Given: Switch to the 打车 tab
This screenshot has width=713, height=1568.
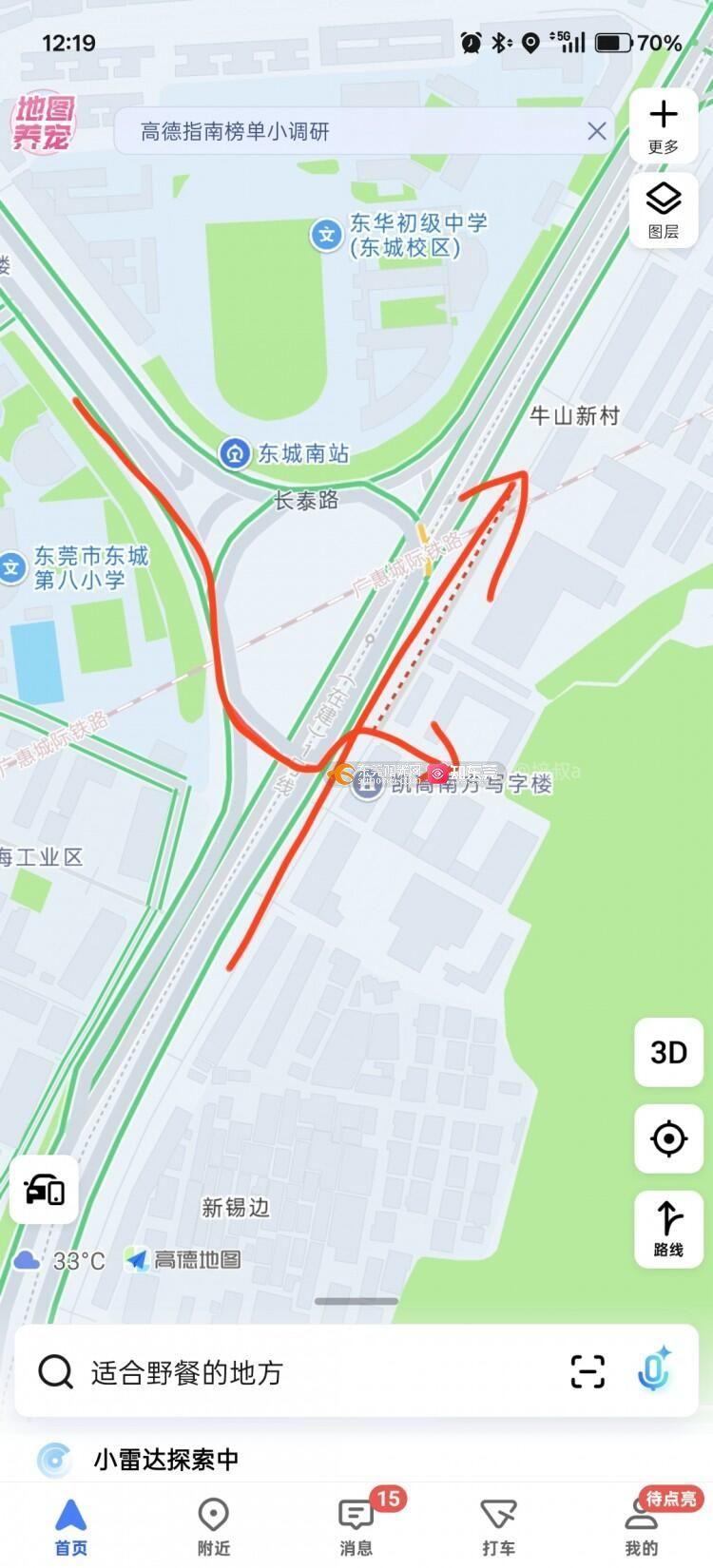Looking at the screenshot, I should tap(498, 1527).
